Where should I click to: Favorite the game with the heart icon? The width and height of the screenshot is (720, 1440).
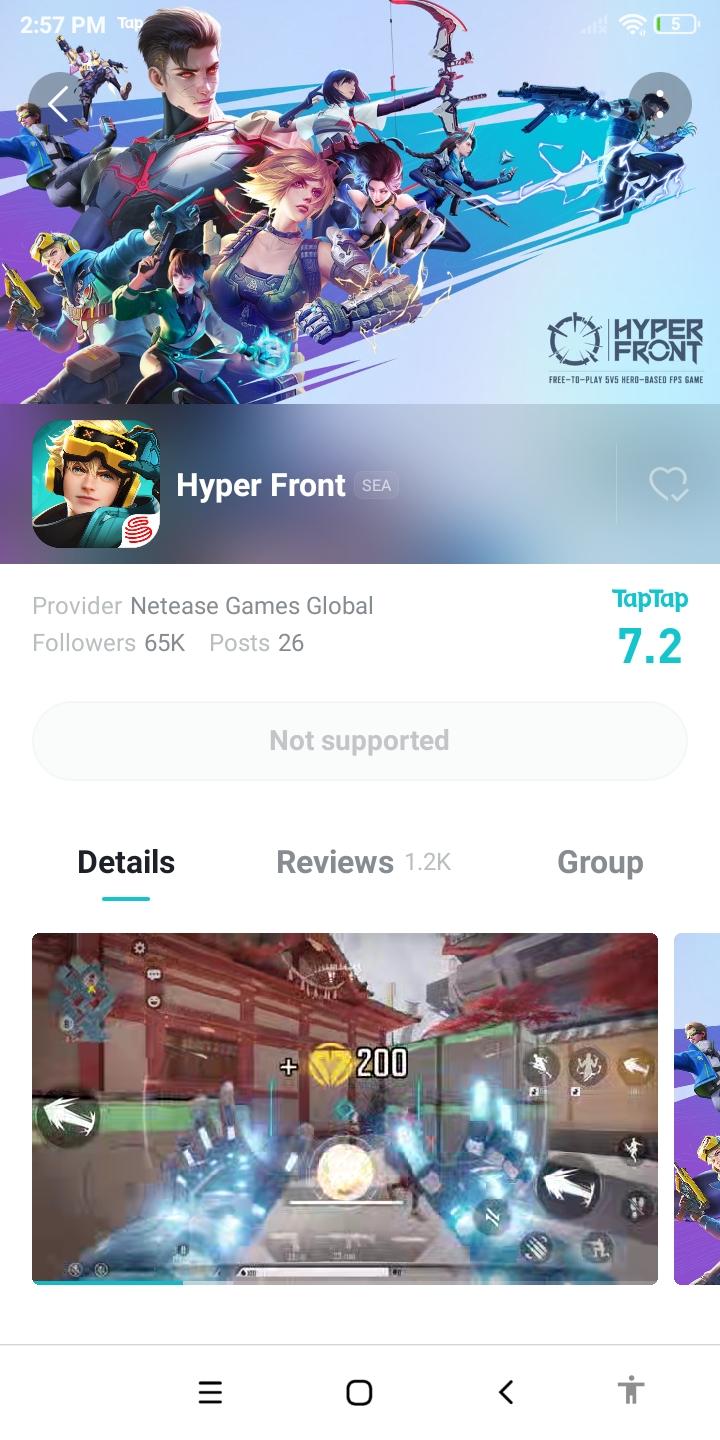point(670,484)
